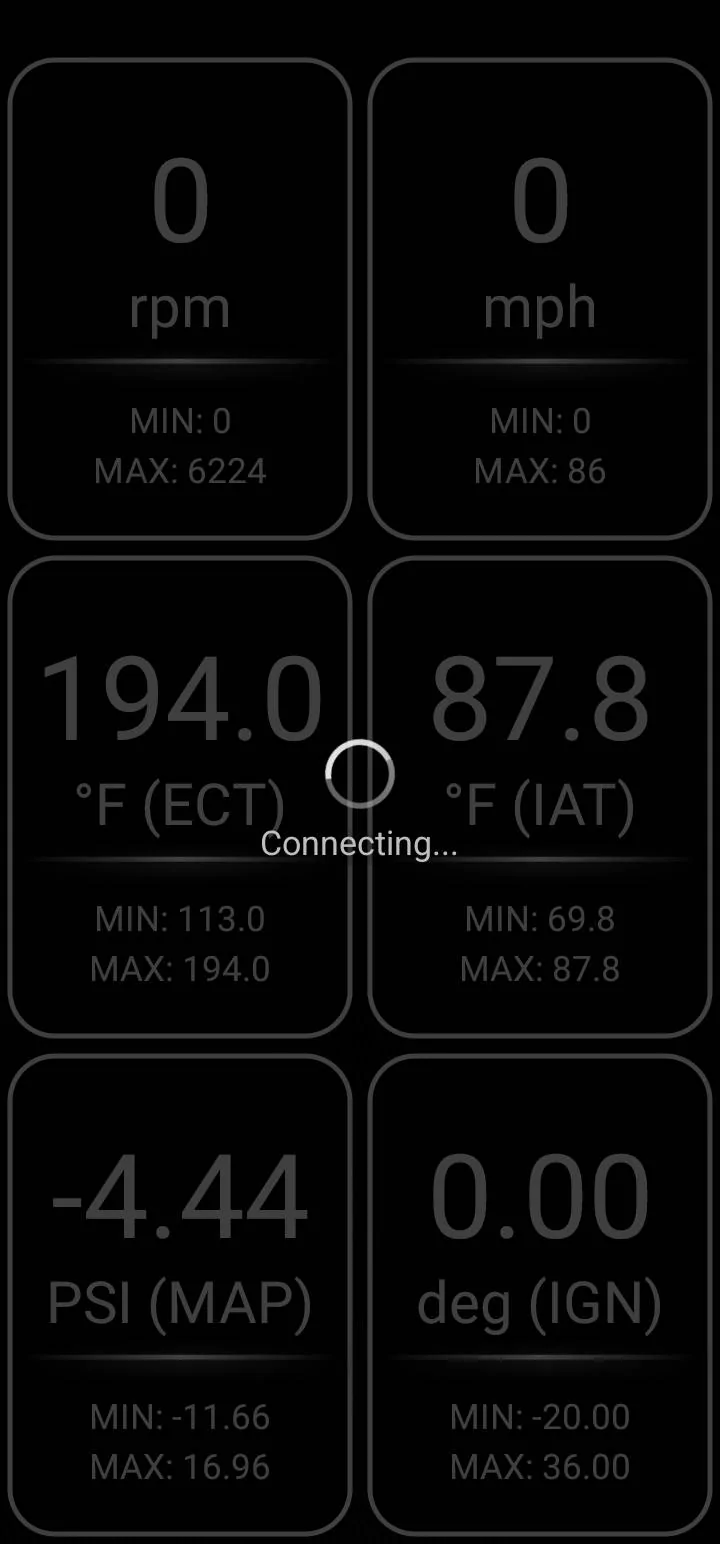Select MIN: 69.8 under the IAT gauge

pyautogui.click(x=540, y=918)
